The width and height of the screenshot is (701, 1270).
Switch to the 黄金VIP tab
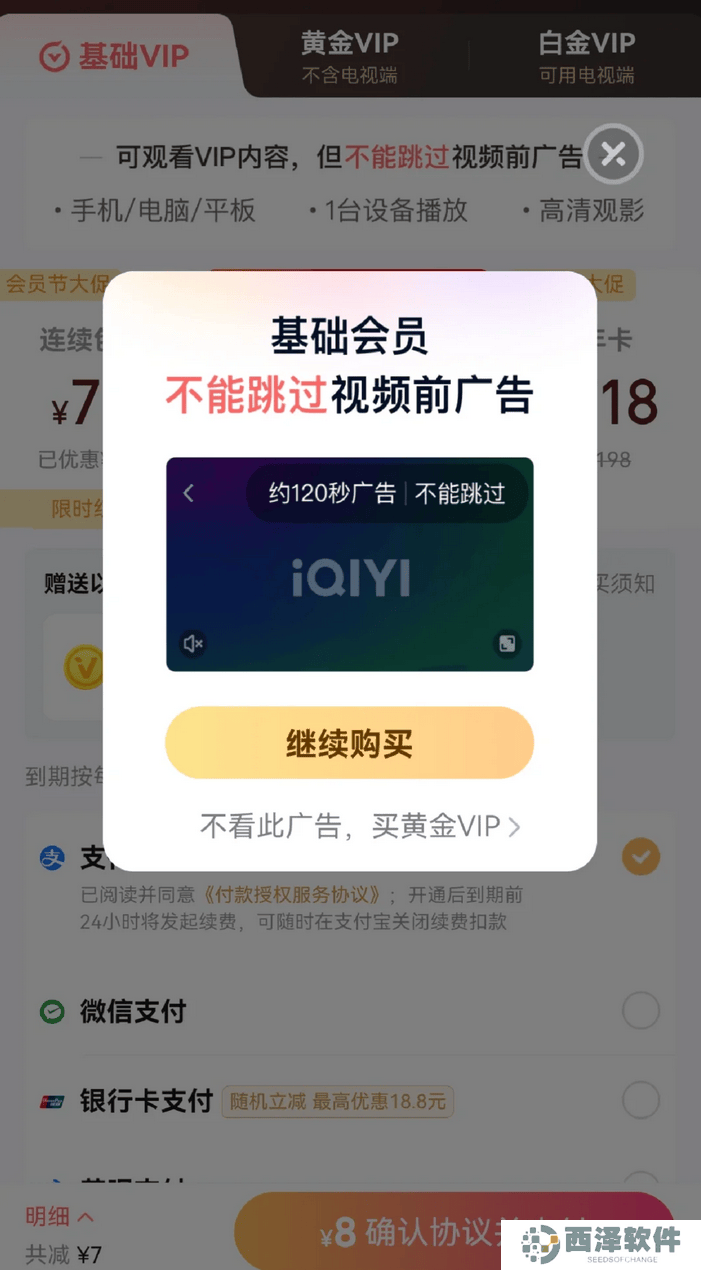click(350, 56)
